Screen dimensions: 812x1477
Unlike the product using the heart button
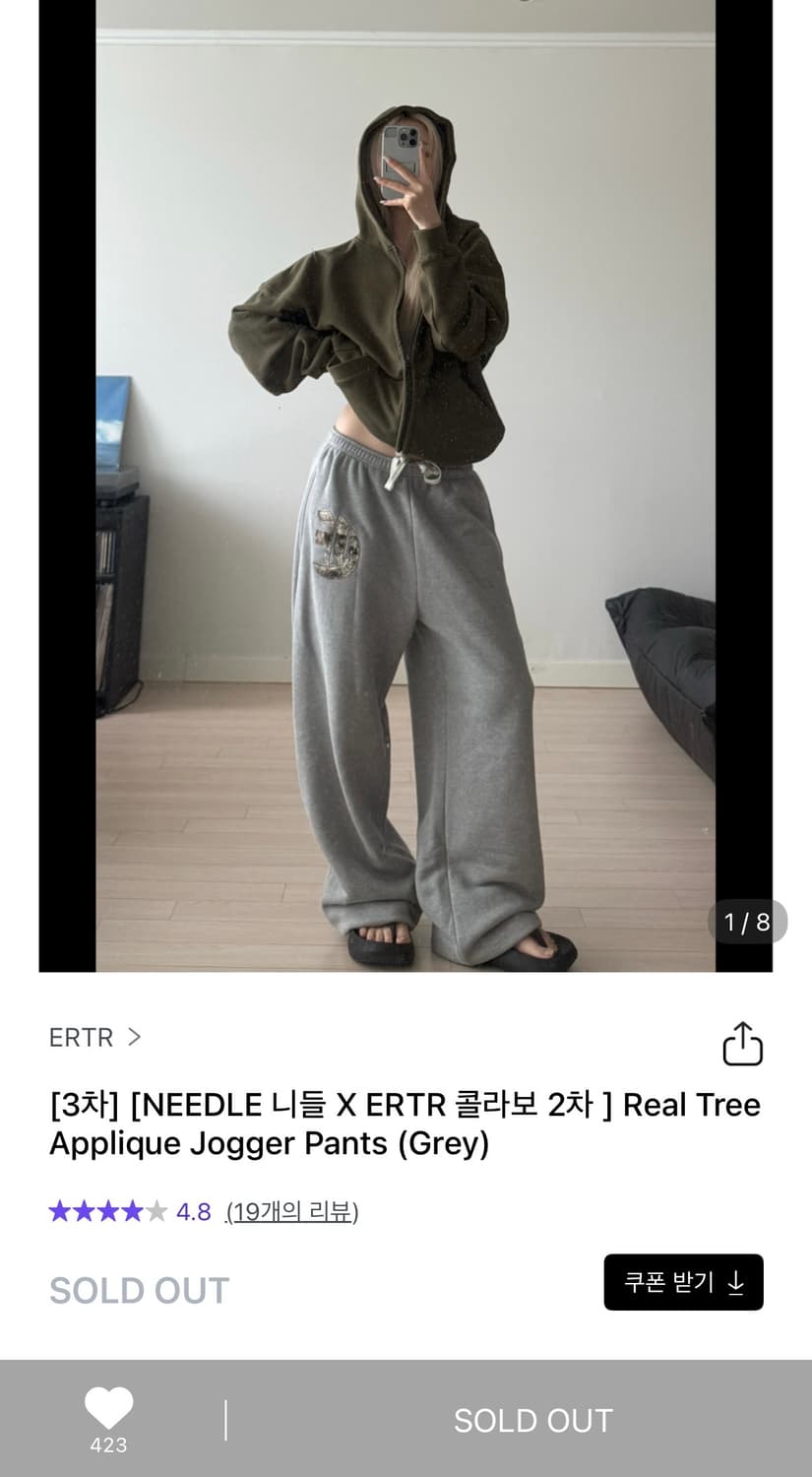point(111,1408)
